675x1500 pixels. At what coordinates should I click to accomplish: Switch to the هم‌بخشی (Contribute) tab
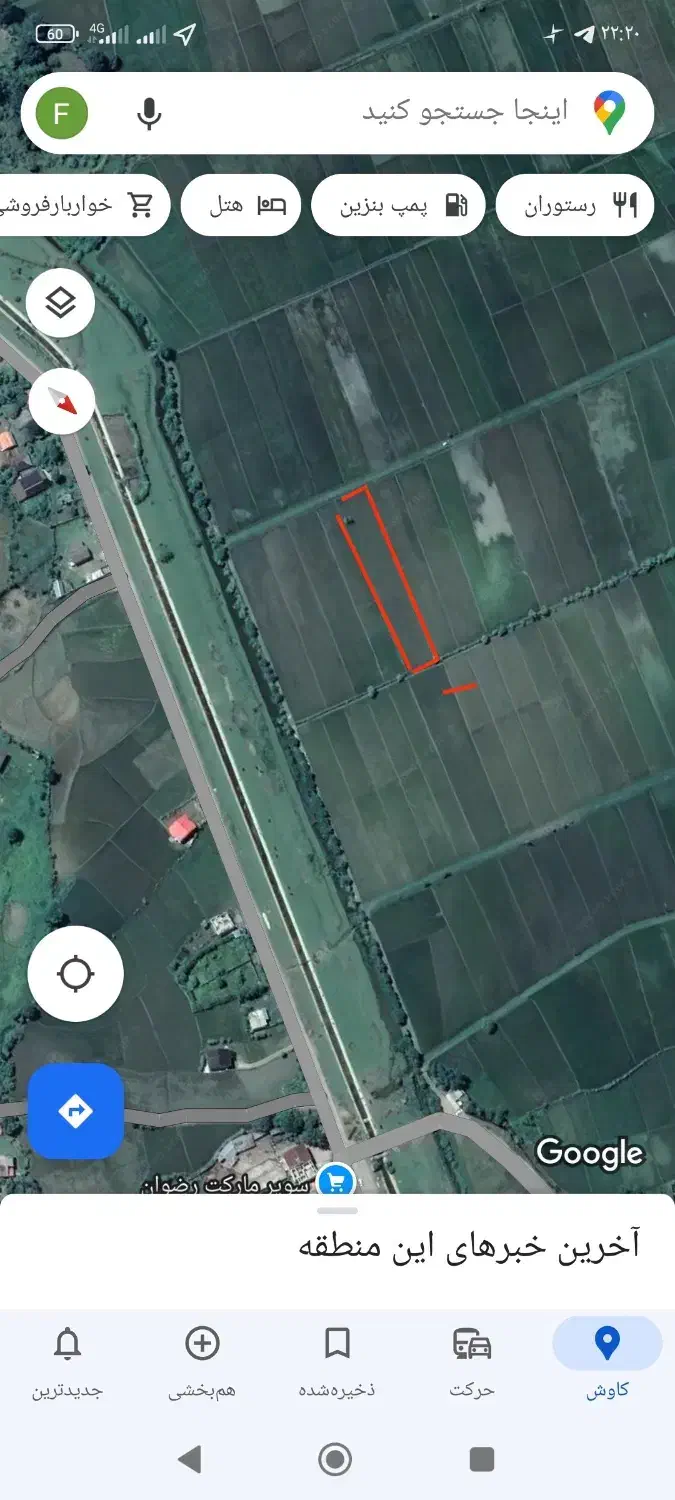tap(203, 1358)
